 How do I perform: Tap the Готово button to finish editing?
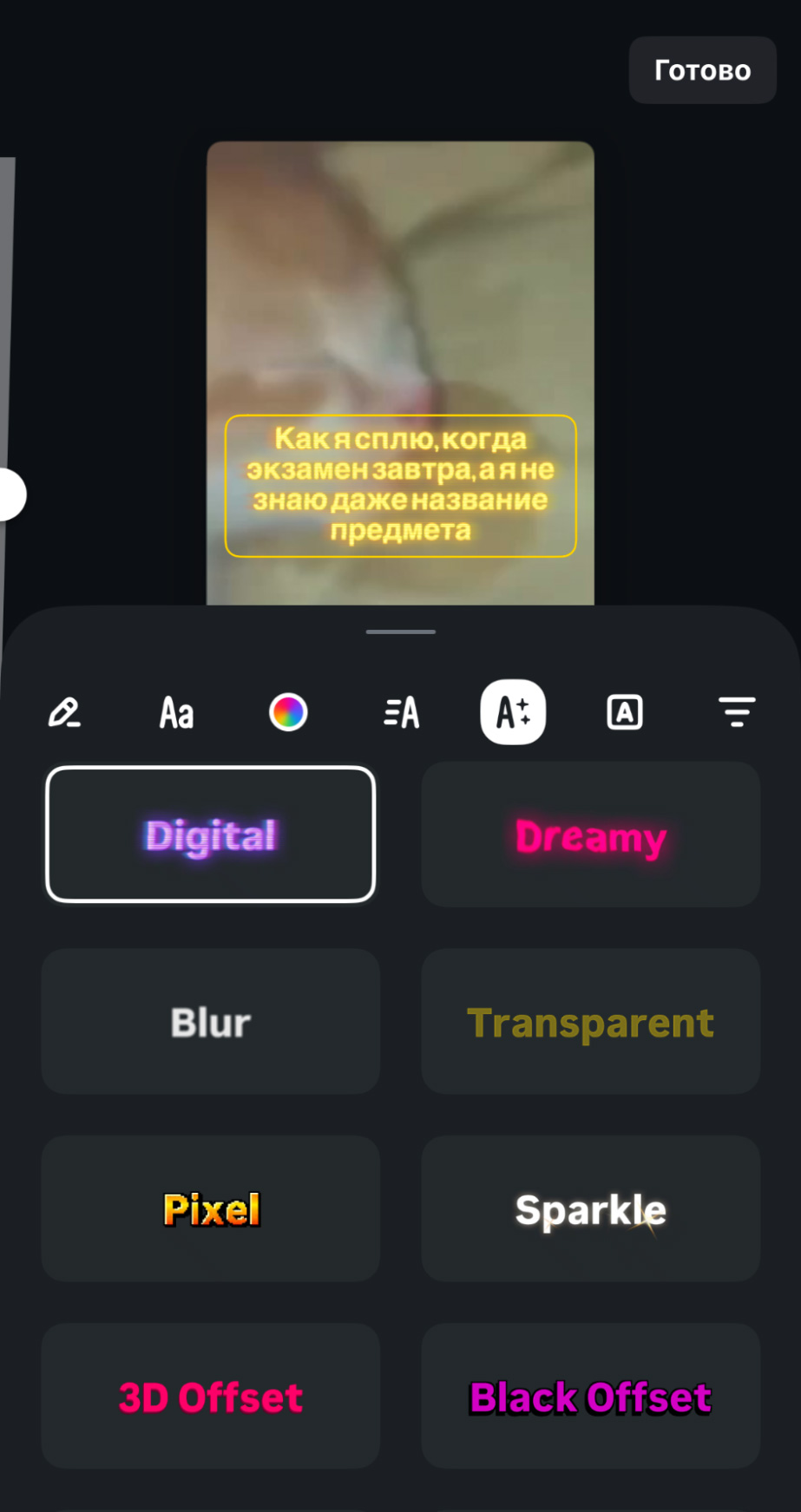(x=702, y=70)
